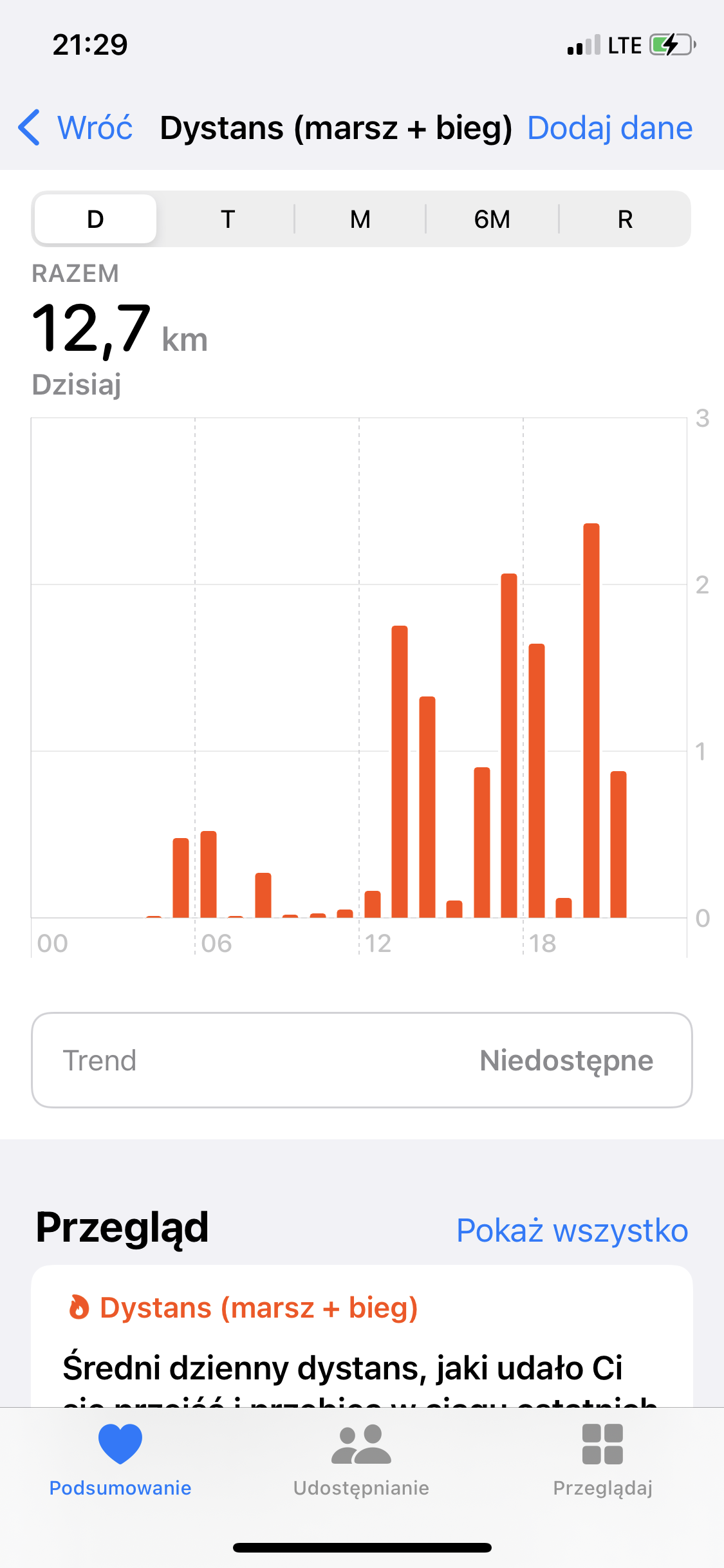Tap Dodaj dane to add data
The image size is (724, 1568).
click(x=609, y=127)
